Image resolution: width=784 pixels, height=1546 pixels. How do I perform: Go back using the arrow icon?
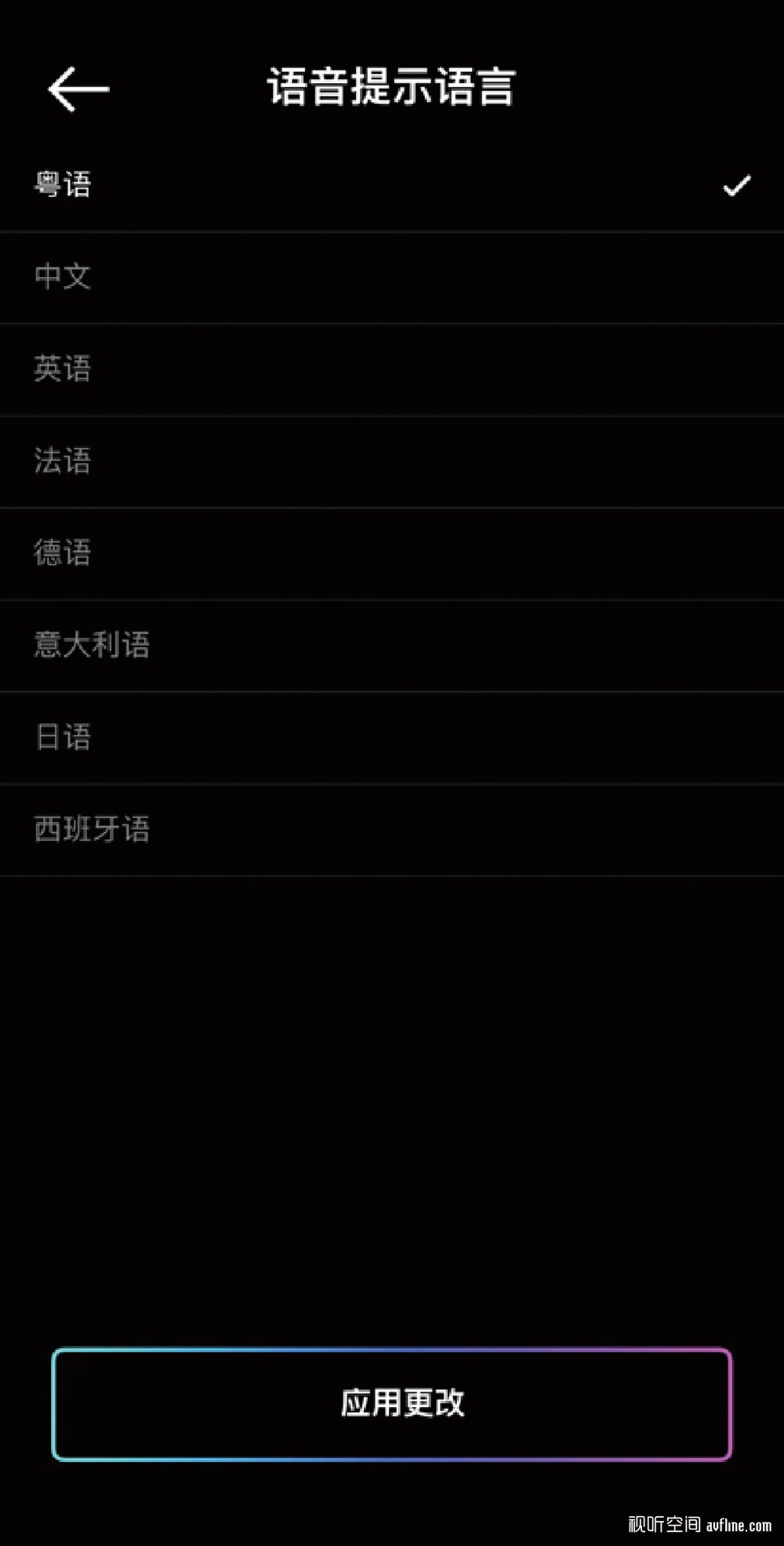[x=78, y=89]
